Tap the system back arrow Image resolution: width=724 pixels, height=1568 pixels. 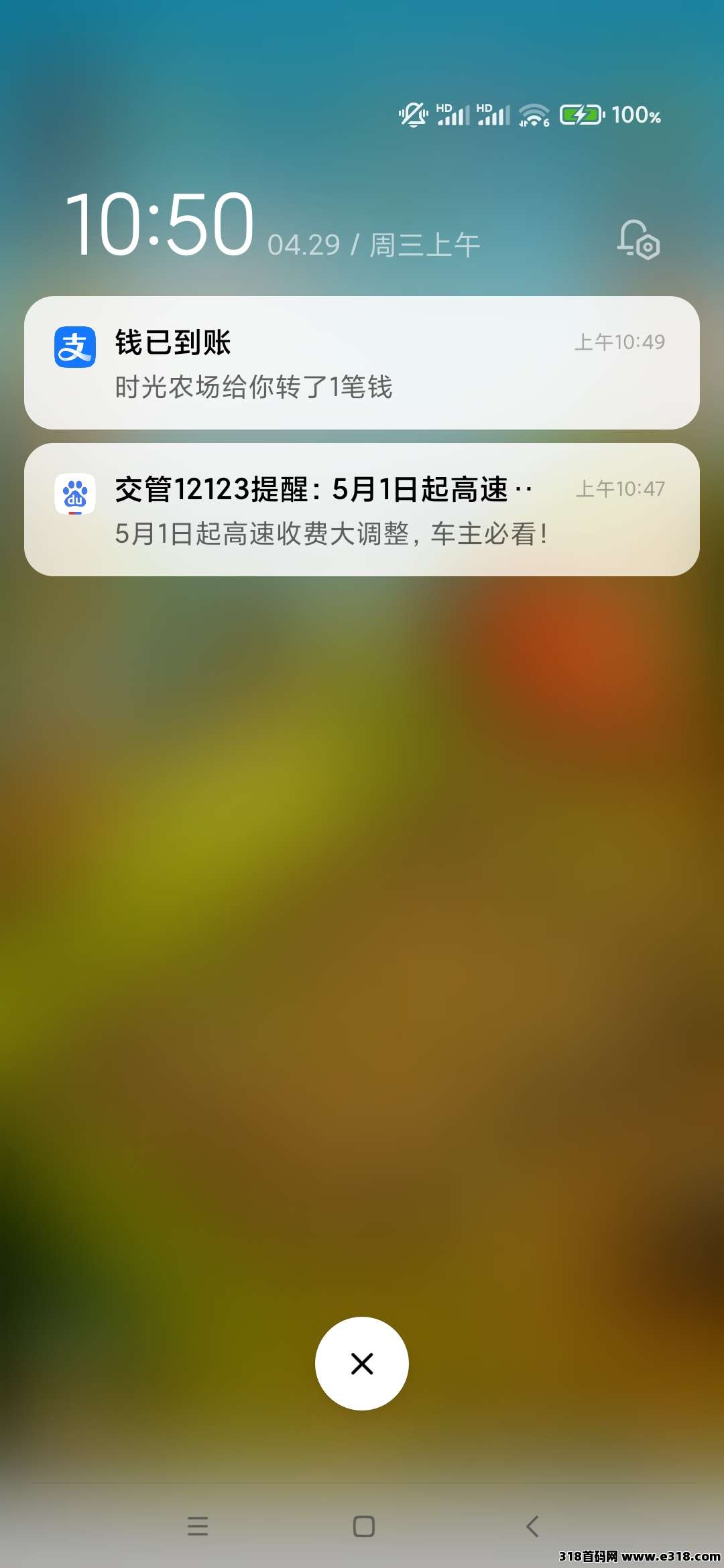533,1526
